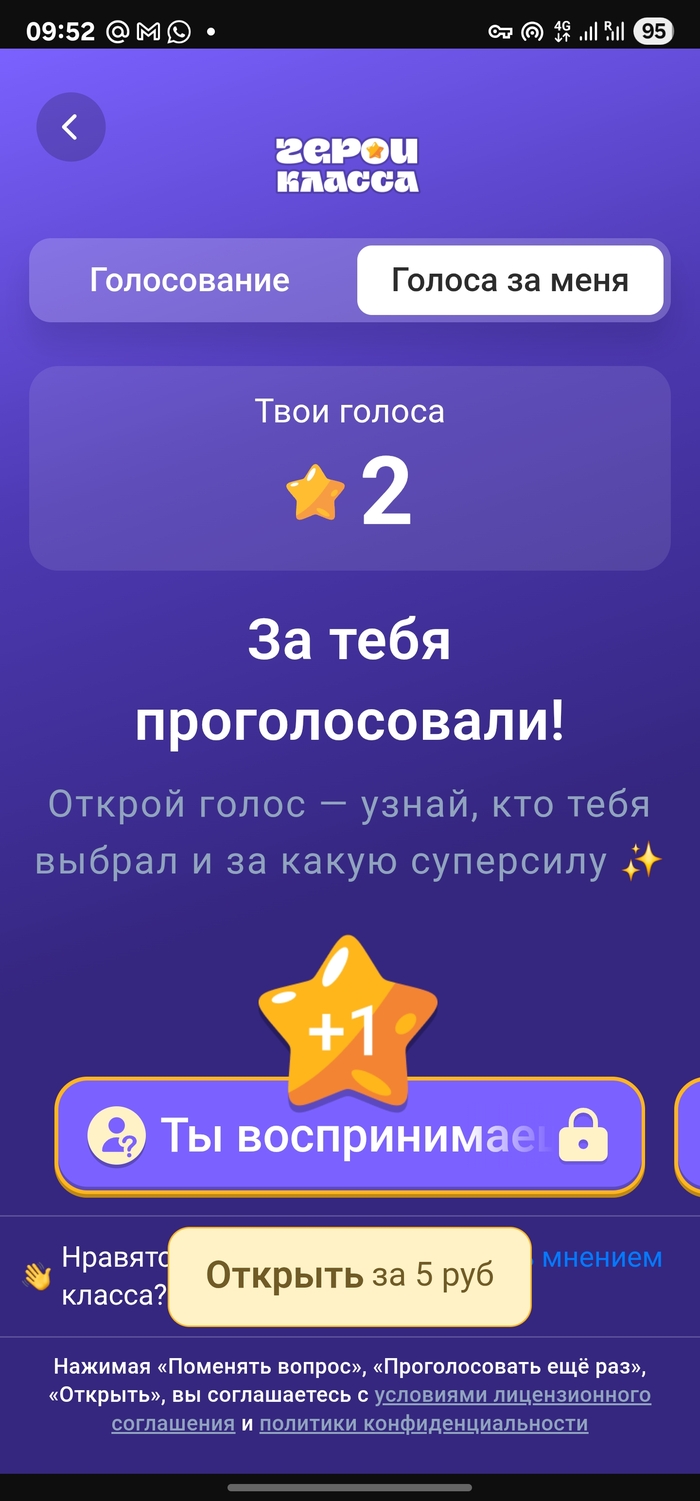Open the locked vote card Ты воспринимаешь

350,1137
